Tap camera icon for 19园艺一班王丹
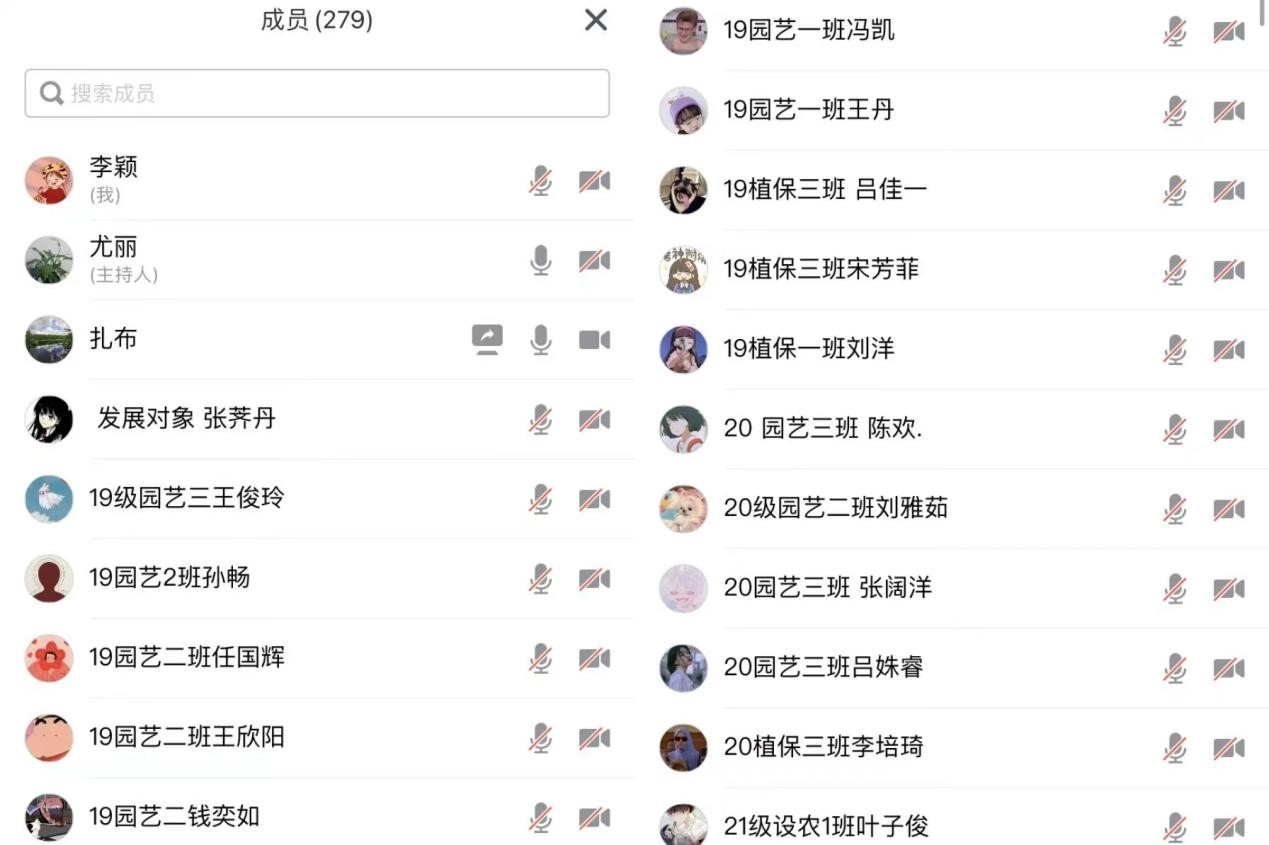This screenshot has width=1269, height=845. click(x=1228, y=111)
